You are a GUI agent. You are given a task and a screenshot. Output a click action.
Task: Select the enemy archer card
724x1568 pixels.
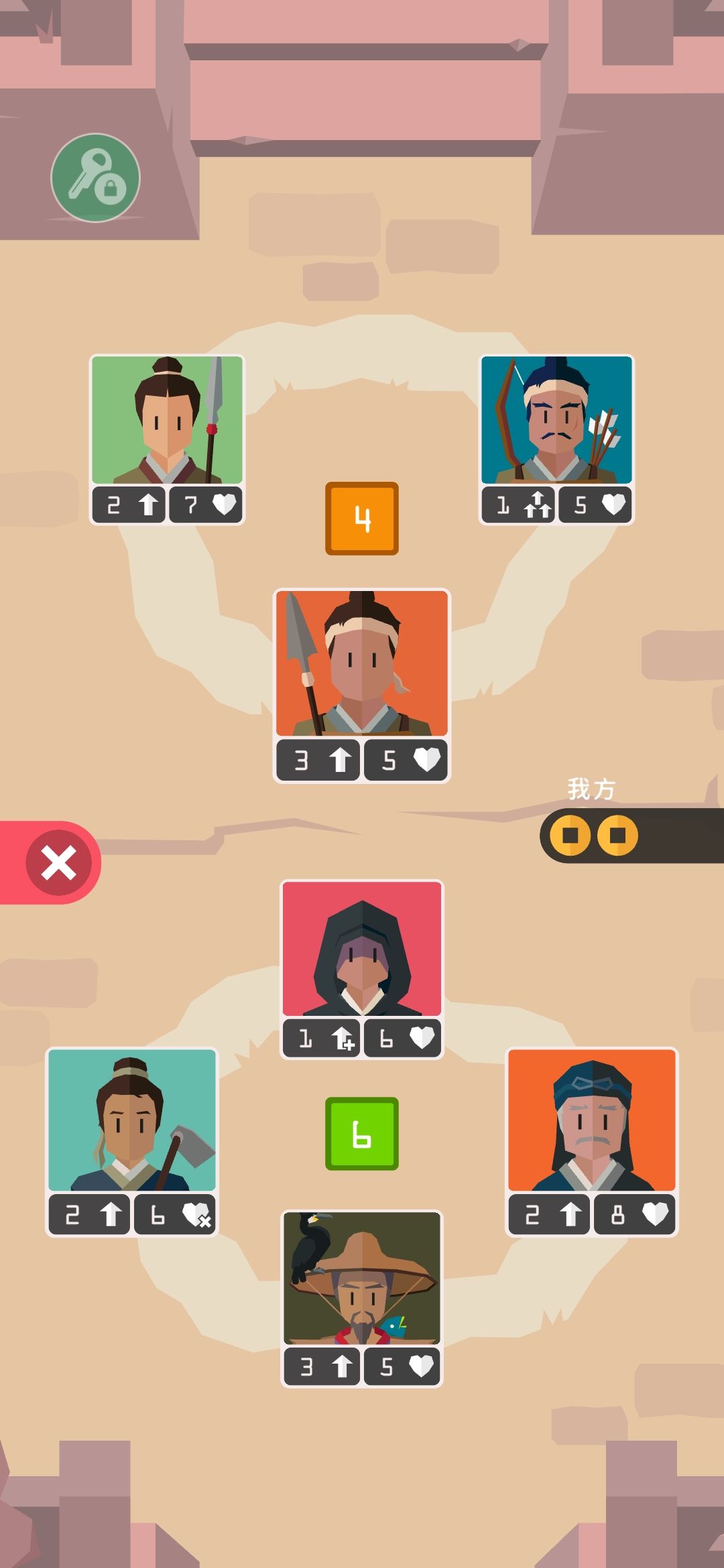pyautogui.click(x=556, y=421)
